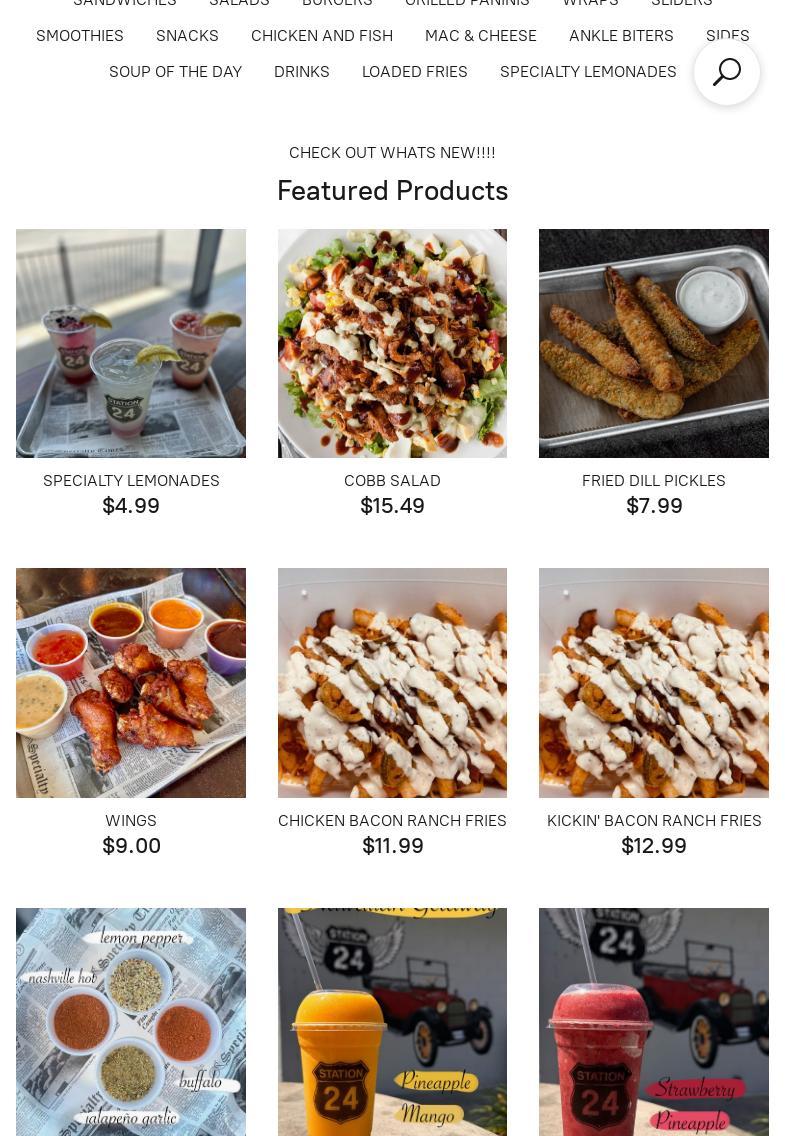
Task: Open Specialty Lemonades in the menu bar
Action: click(x=588, y=72)
